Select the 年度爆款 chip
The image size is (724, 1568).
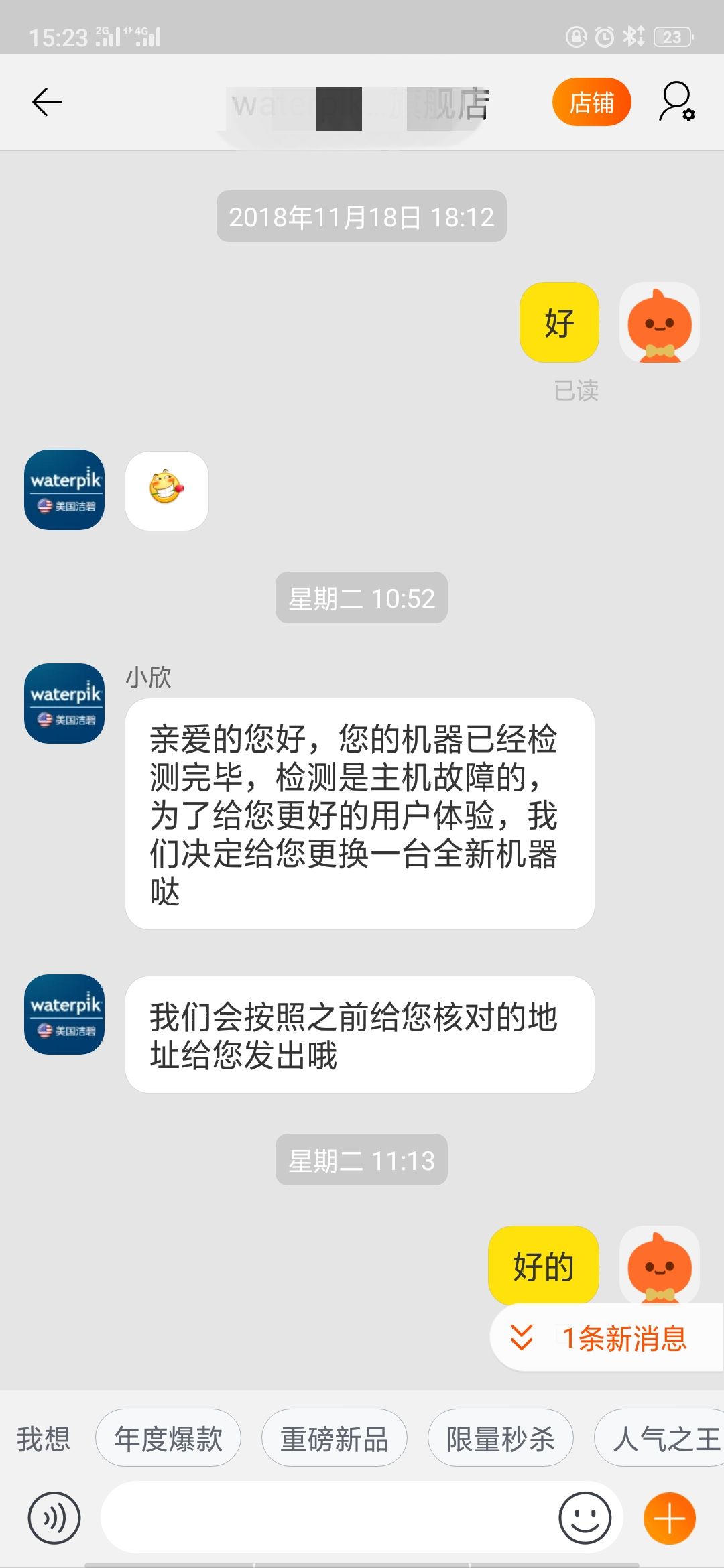click(168, 1438)
